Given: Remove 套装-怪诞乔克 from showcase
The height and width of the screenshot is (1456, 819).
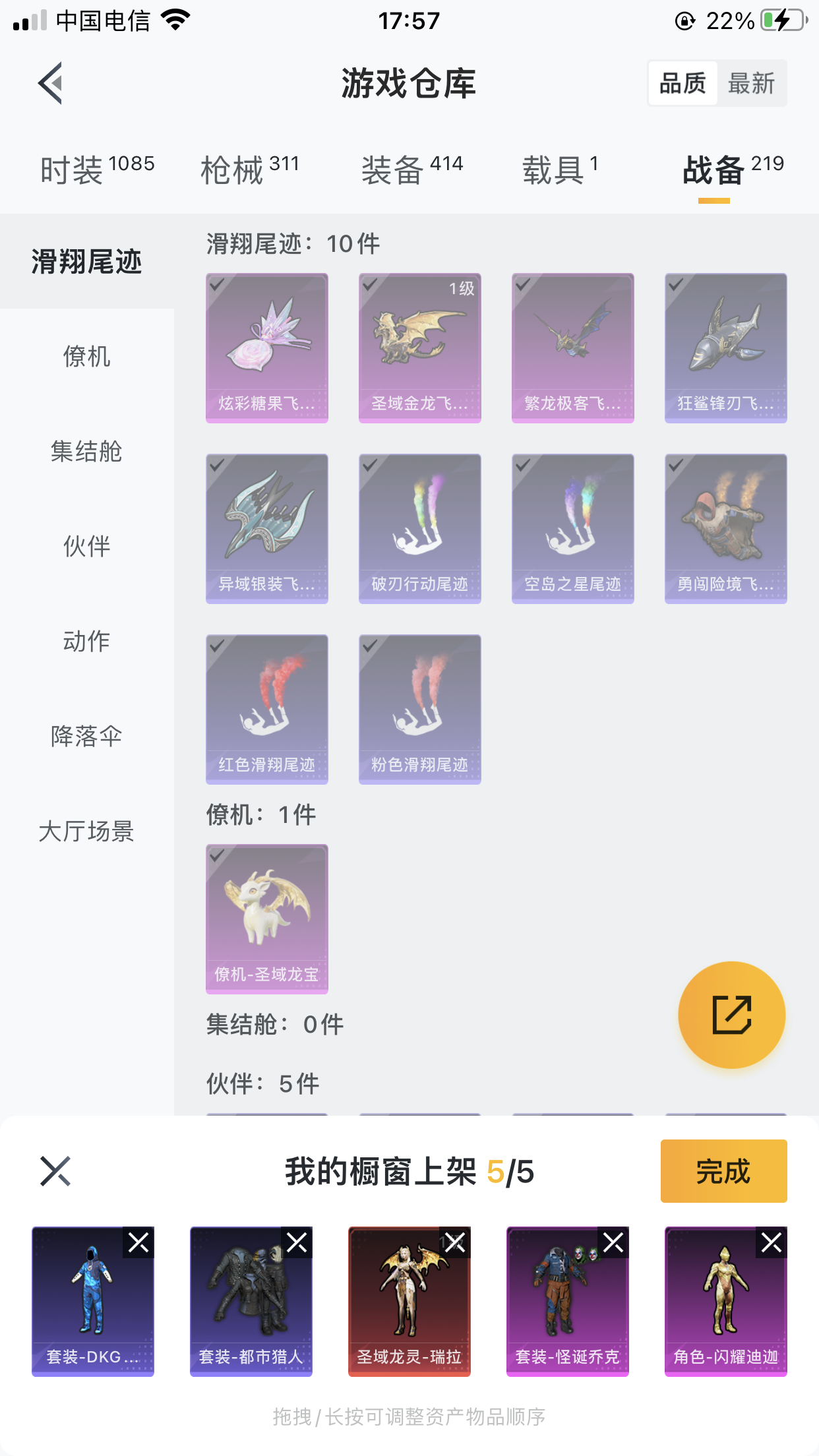Looking at the screenshot, I should point(613,1242).
